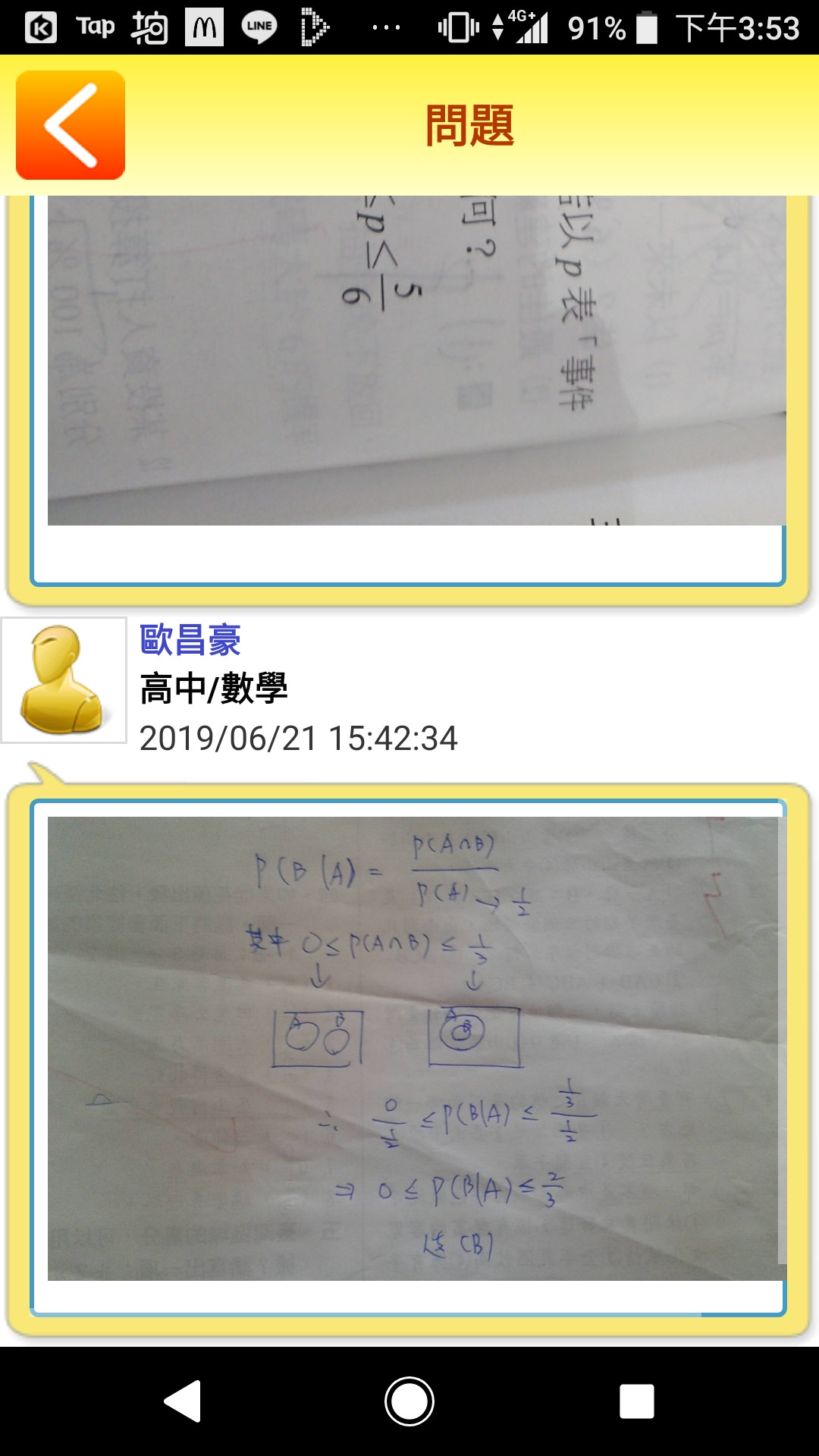The image size is (819, 1456).
Task: Open 歐昌豪's profile name
Action: 190,639
